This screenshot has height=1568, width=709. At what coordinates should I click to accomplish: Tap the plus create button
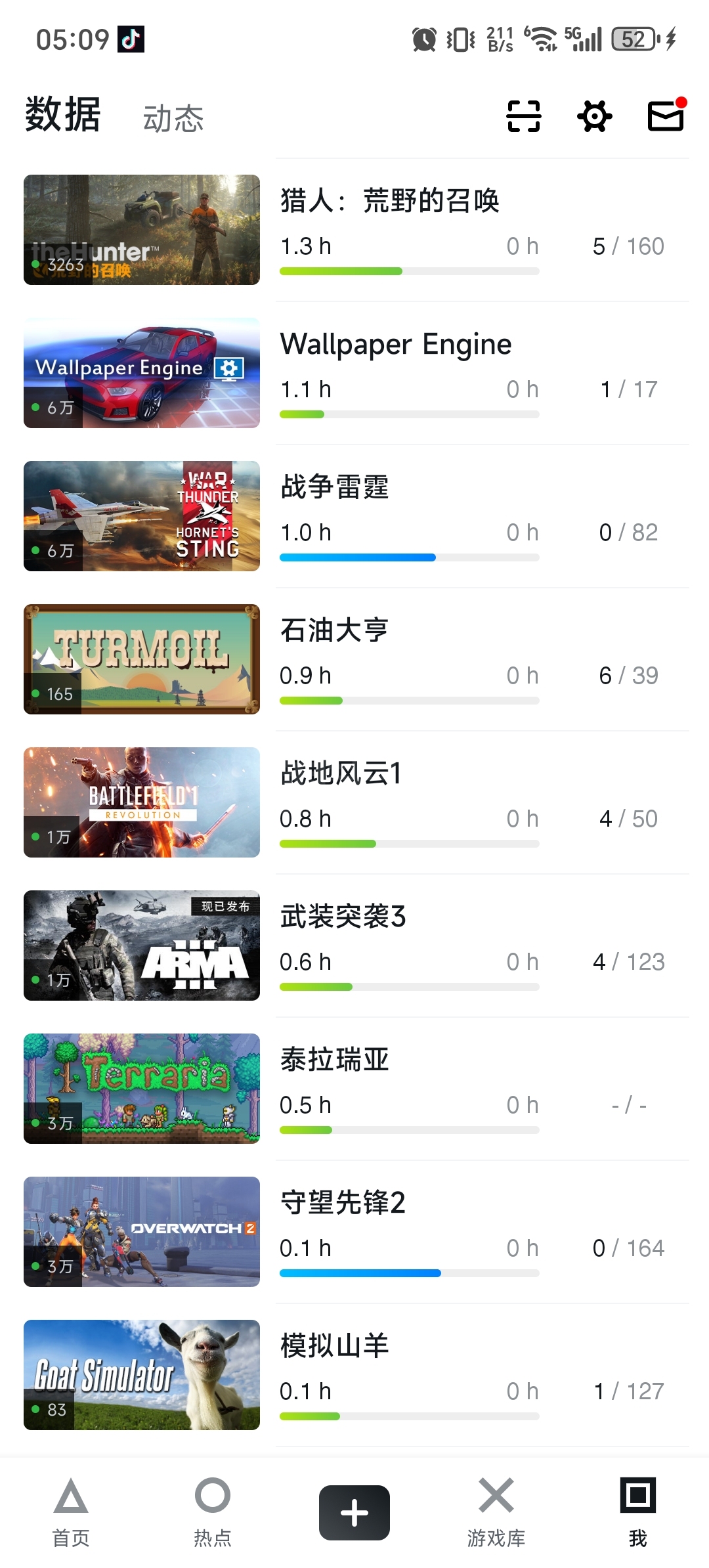click(x=354, y=1512)
